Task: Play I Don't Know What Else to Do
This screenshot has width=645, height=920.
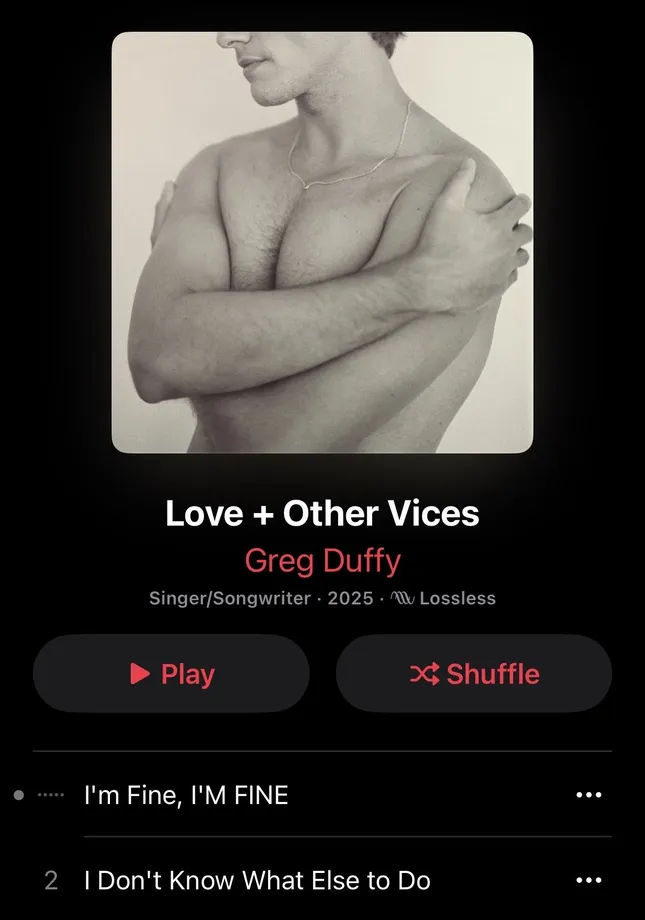Action: [x=257, y=880]
